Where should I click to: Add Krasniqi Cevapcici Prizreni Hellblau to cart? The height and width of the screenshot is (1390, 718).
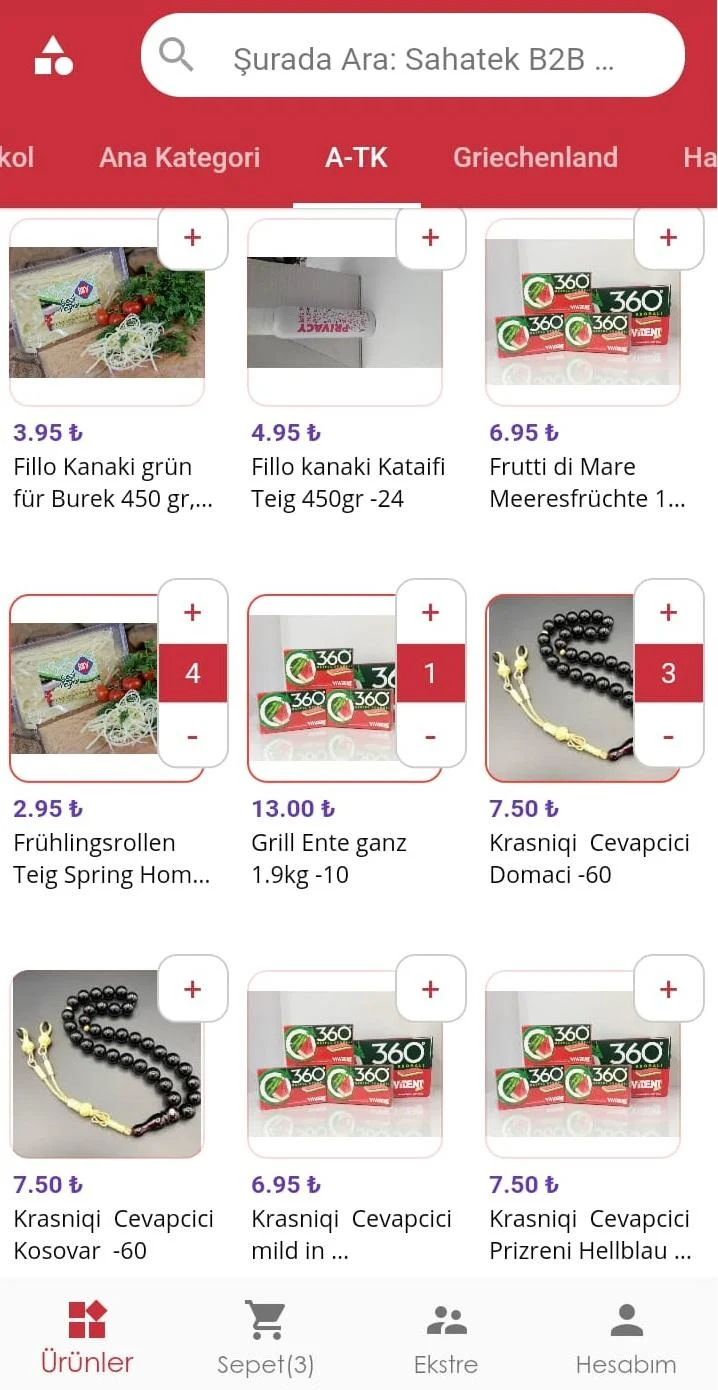point(668,990)
